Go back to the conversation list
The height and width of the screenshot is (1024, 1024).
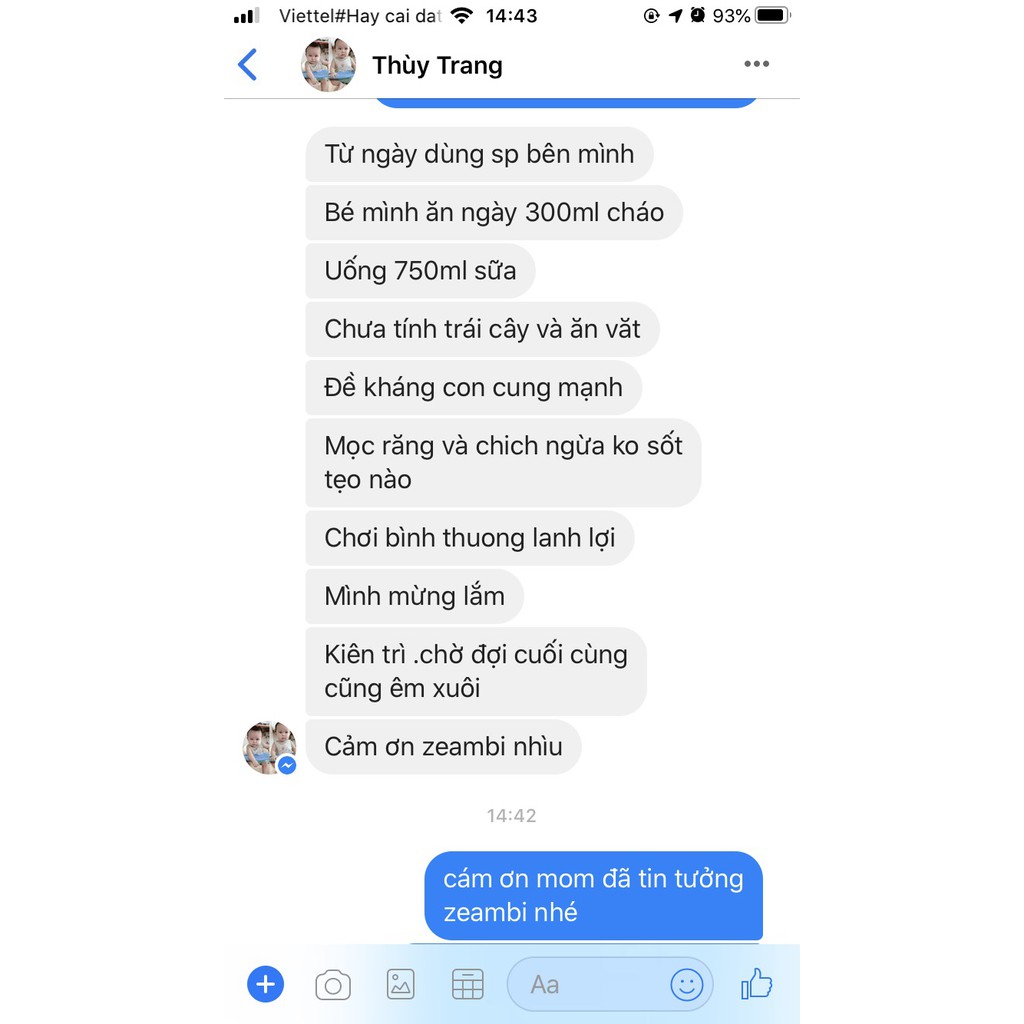[x=248, y=65]
